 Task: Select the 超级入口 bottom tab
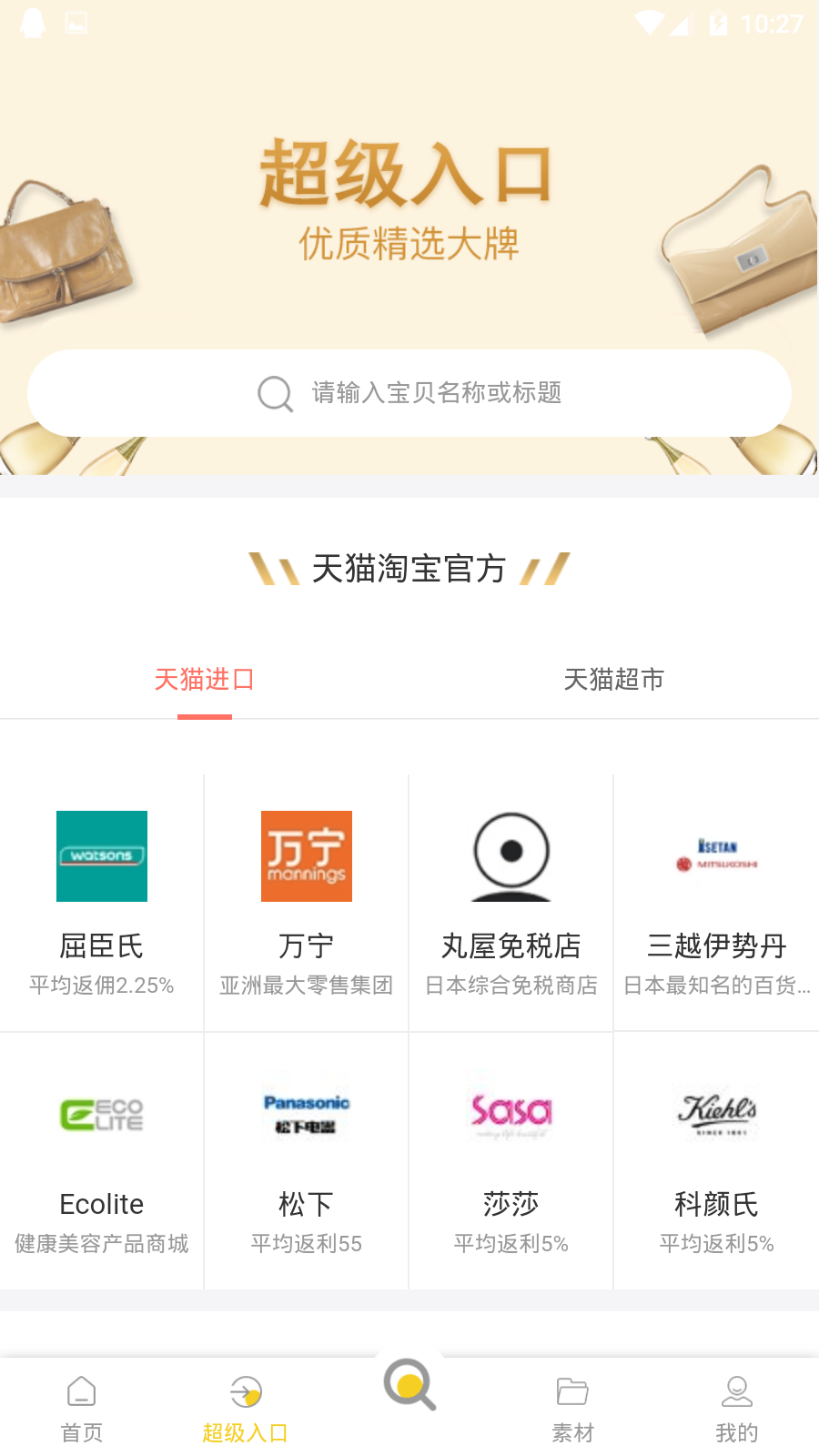(246, 1409)
